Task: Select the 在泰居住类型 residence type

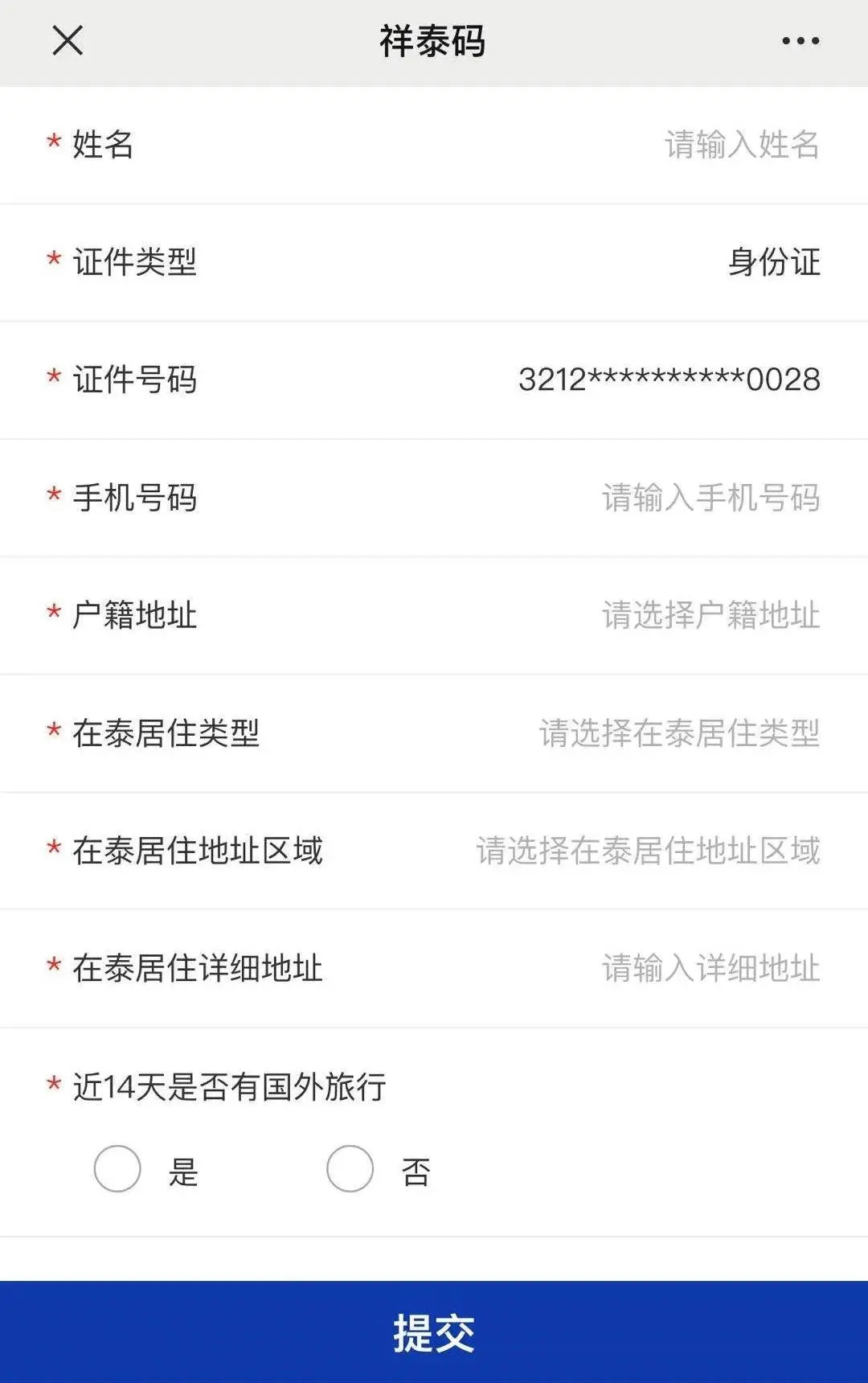Action: click(679, 733)
